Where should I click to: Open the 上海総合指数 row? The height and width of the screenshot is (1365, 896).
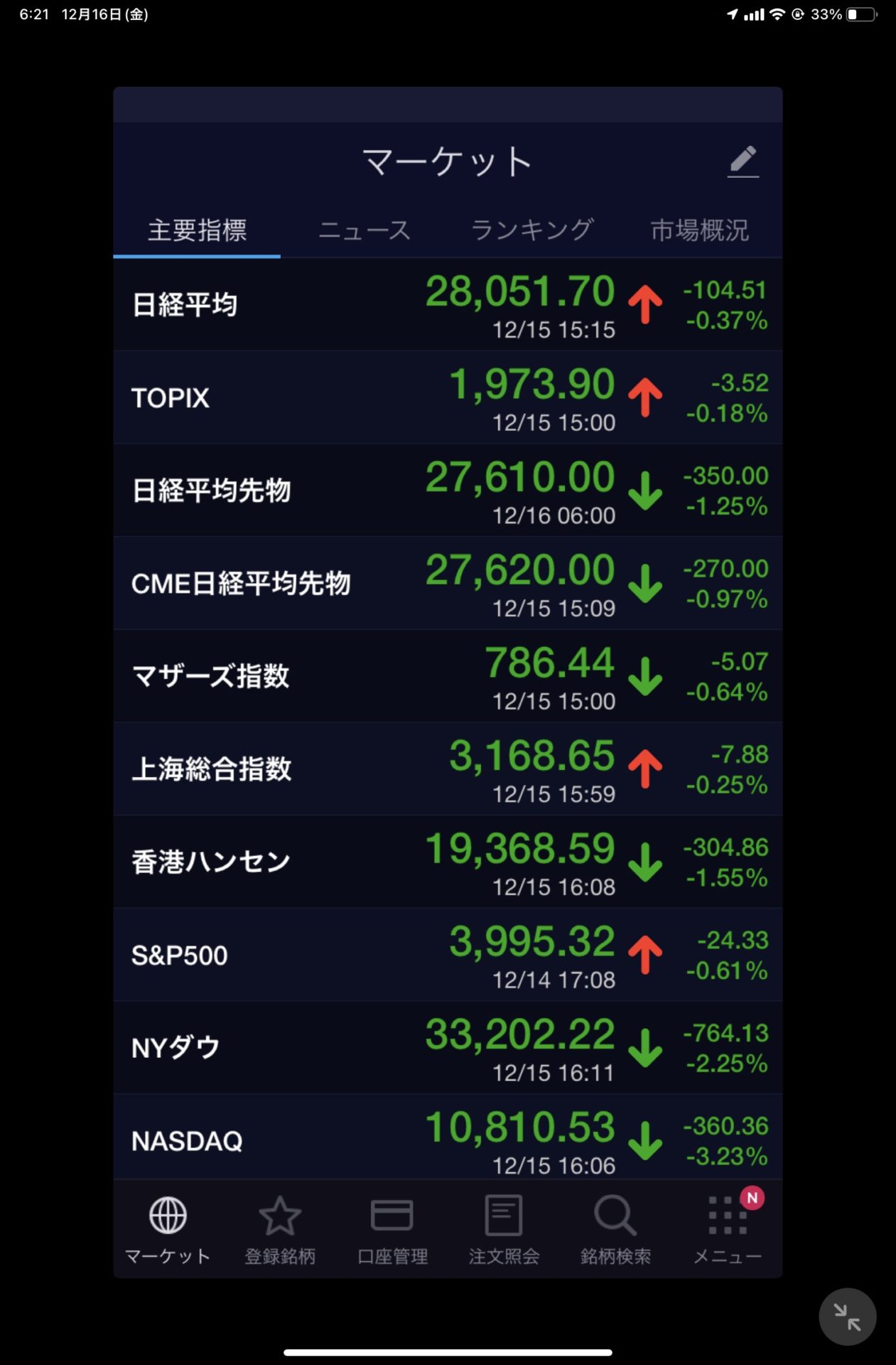[x=448, y=769]
